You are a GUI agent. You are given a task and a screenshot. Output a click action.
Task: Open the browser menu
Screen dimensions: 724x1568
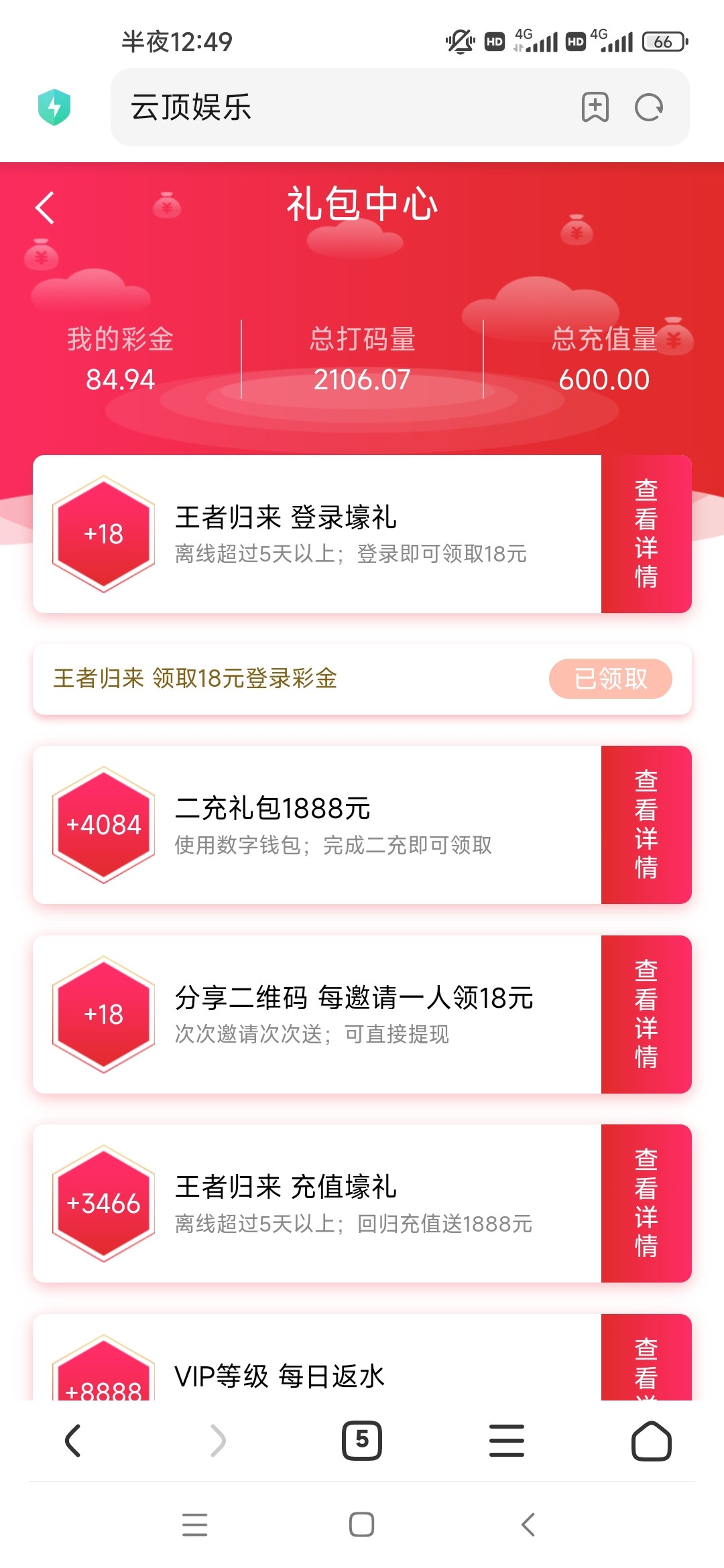pyautogui.click(x=507, y=1441)
